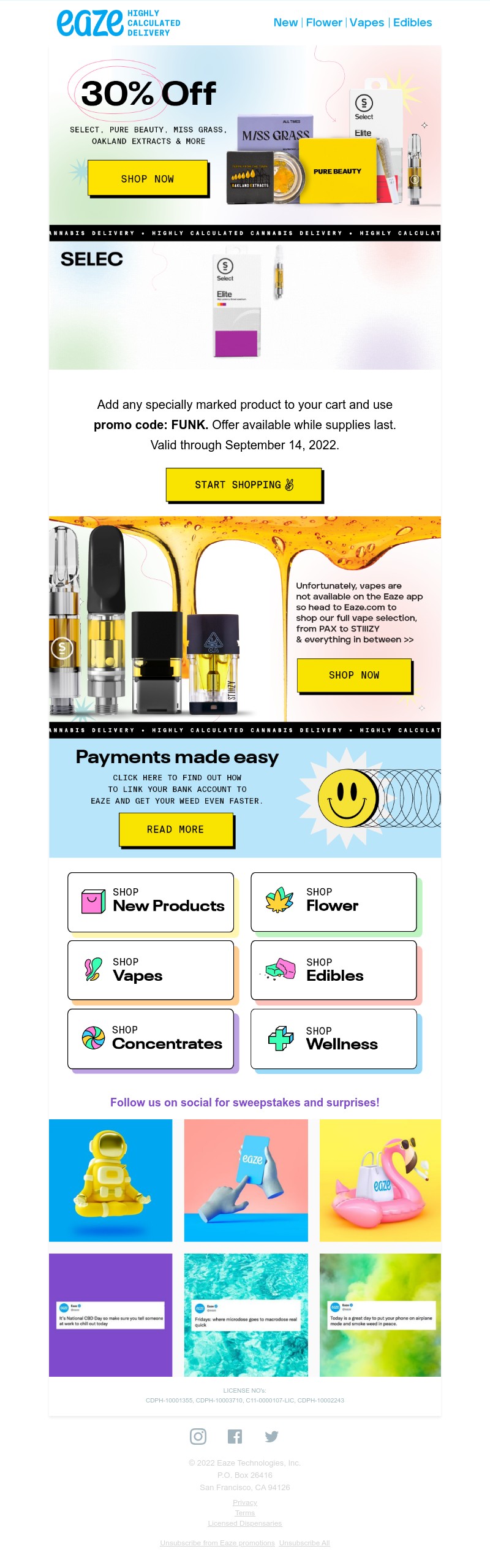Tap Shop Now under 30% Off
490x1568 pixels.
148,178
